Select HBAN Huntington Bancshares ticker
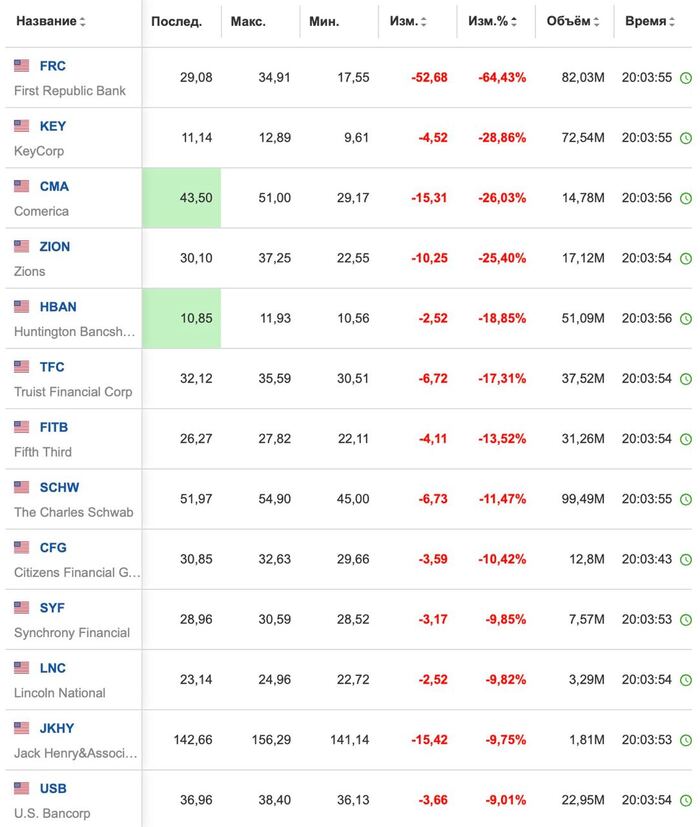The image size is (700, 827). pos(58,307)
